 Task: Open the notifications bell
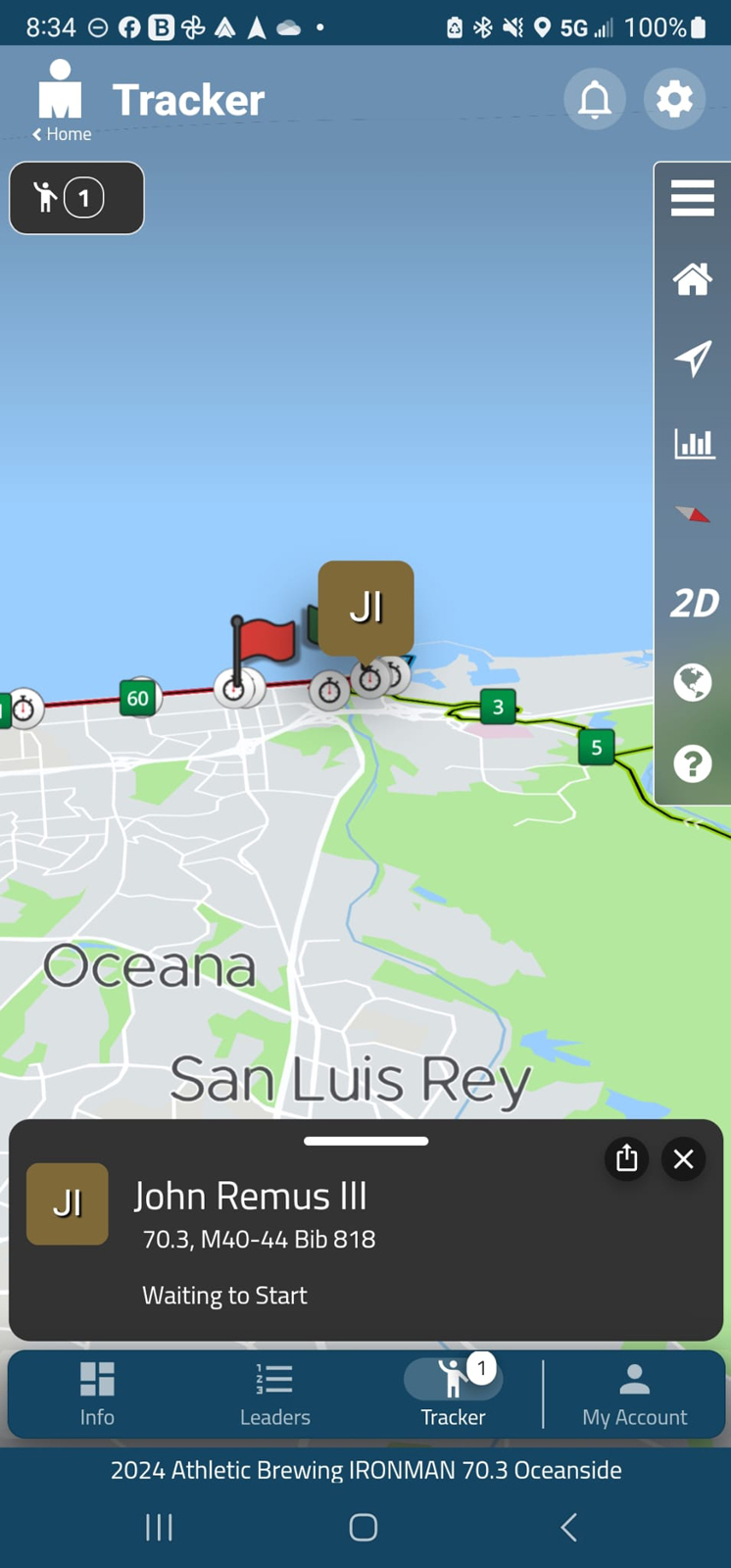595,99
